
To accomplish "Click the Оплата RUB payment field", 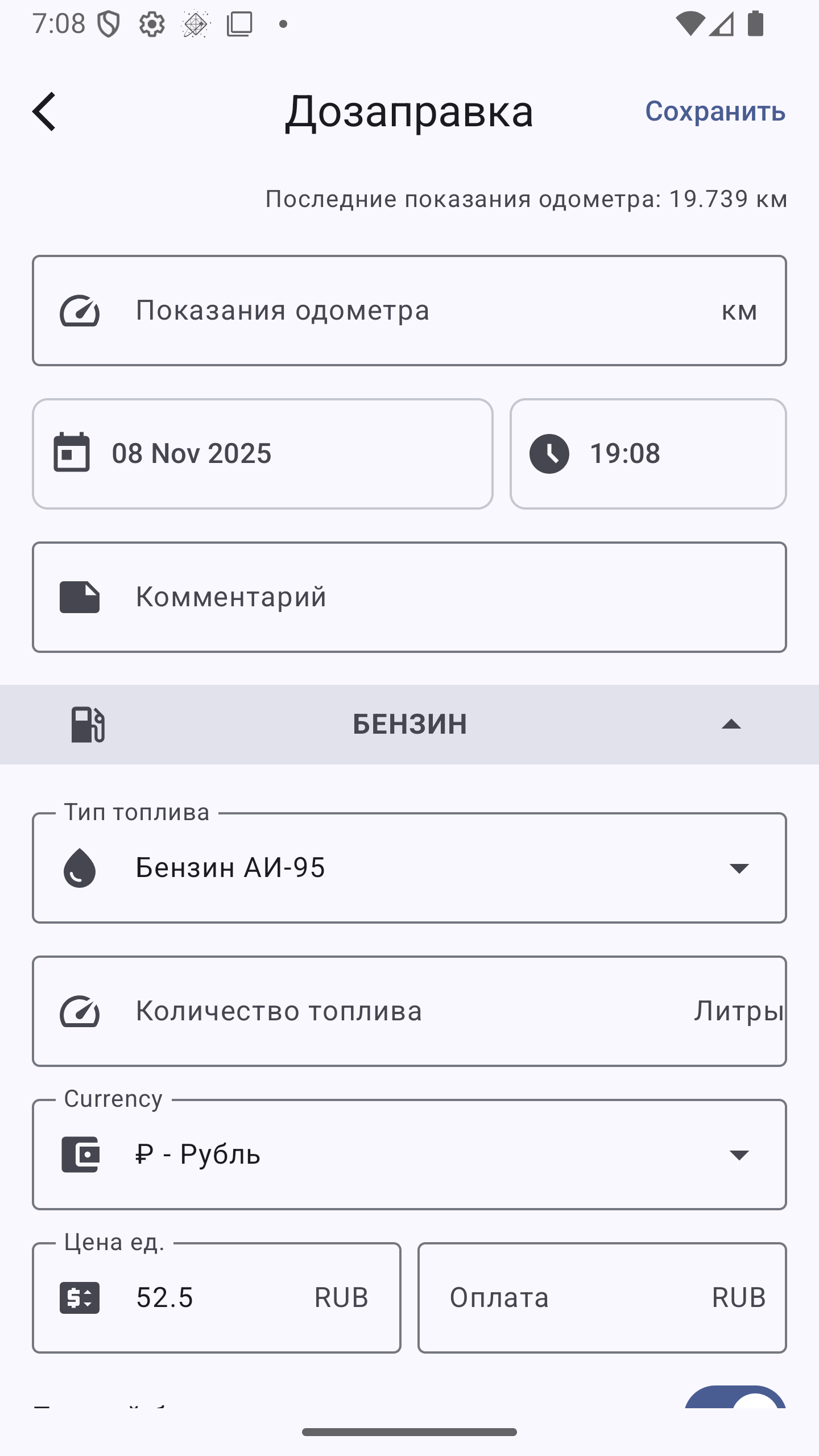I will click(x=603, y=1298).
